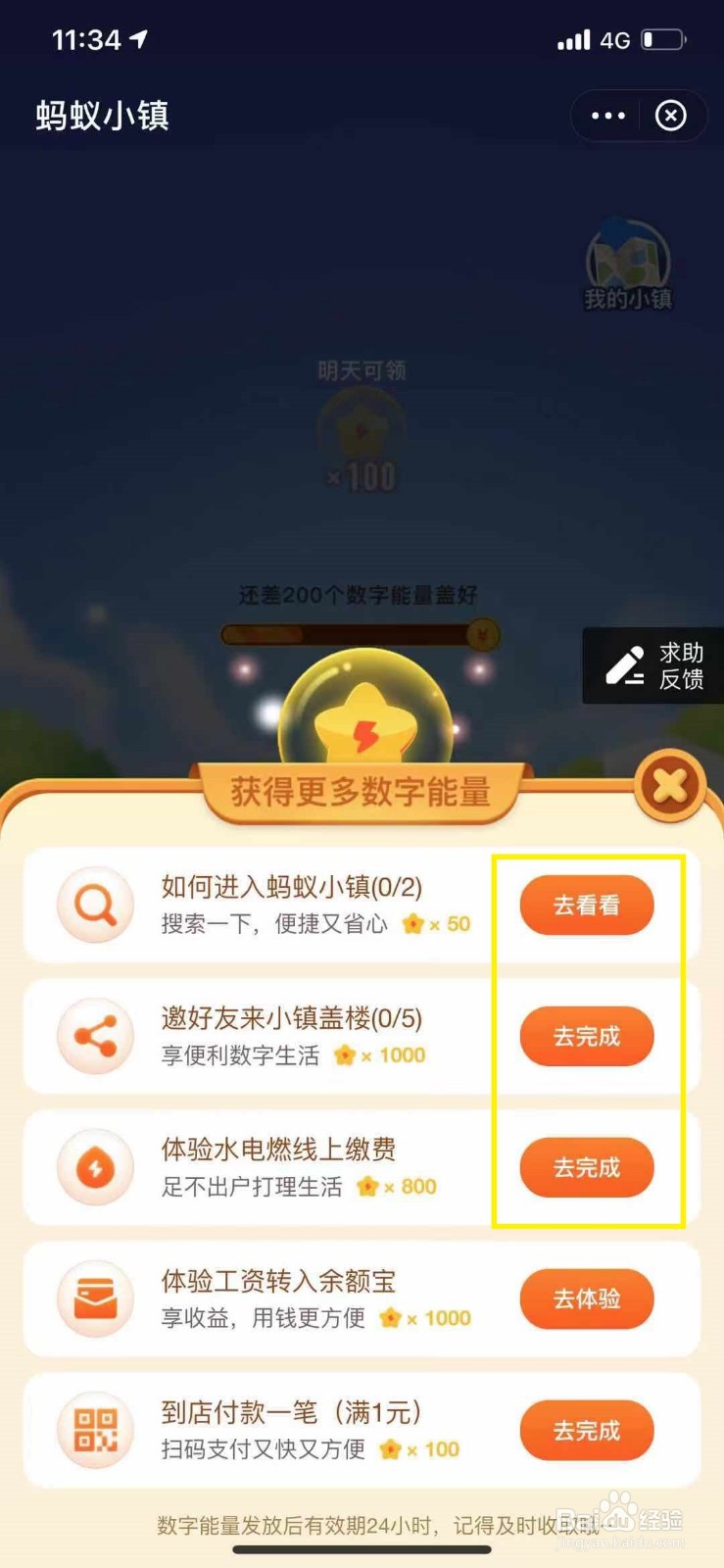
Task: Tap the 去完成 button inside yellow highlight box
Action: 585,1036
